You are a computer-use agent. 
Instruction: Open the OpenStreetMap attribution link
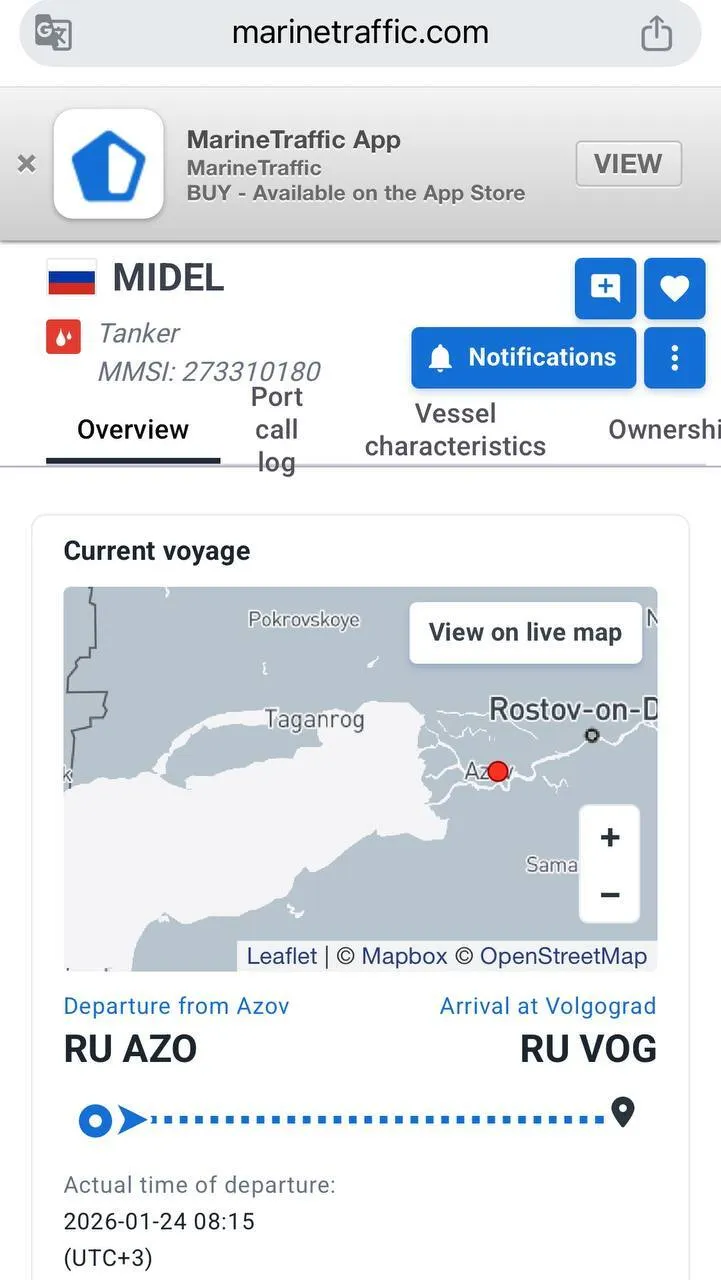[563, 956]
